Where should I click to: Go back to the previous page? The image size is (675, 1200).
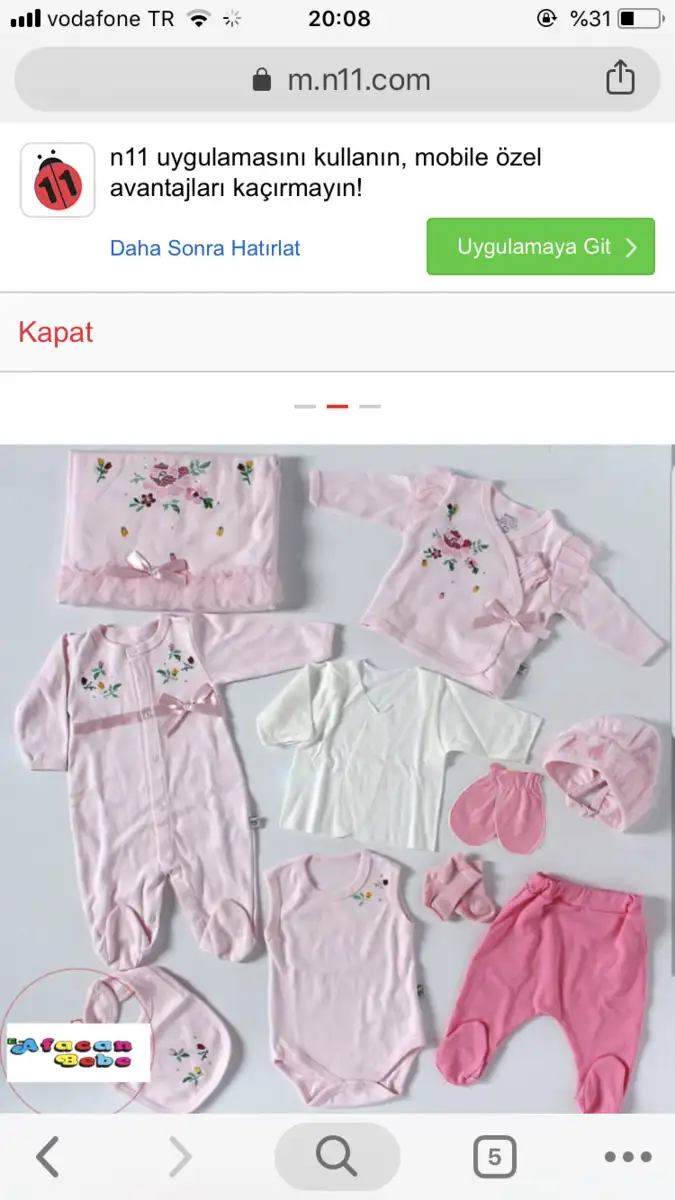[47, 1157]
